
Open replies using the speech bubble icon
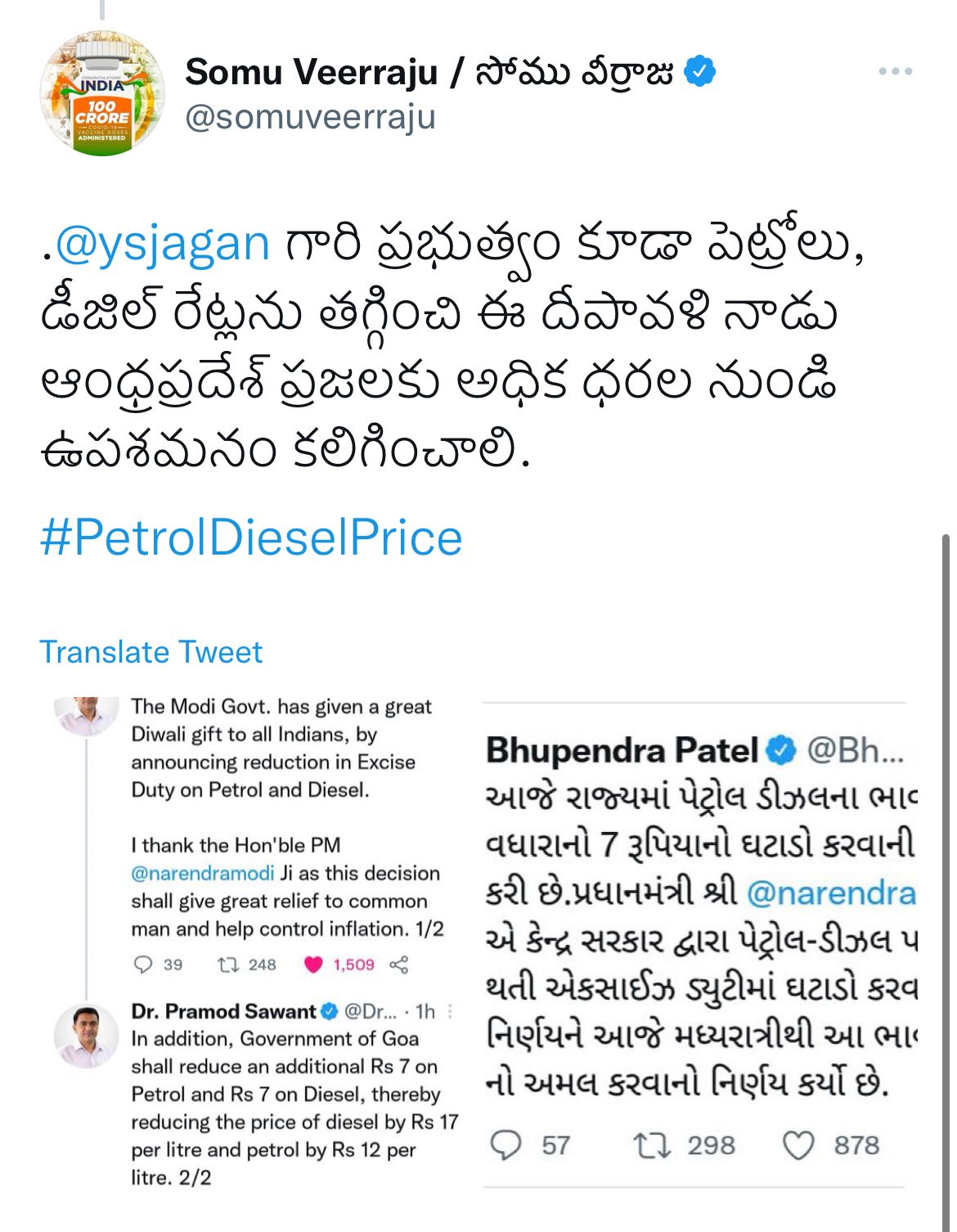142,964
